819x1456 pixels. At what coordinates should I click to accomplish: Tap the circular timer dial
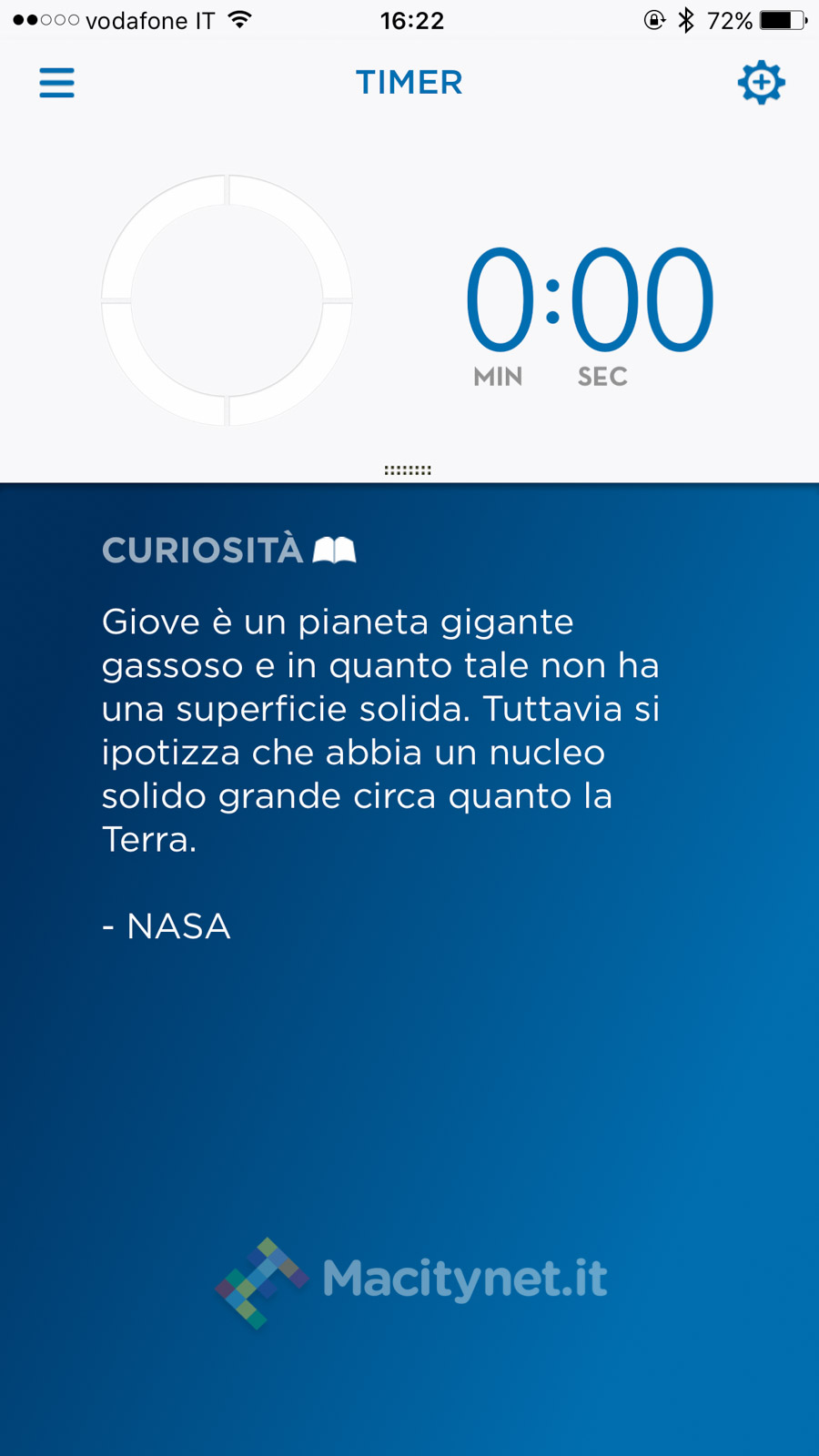227,299
